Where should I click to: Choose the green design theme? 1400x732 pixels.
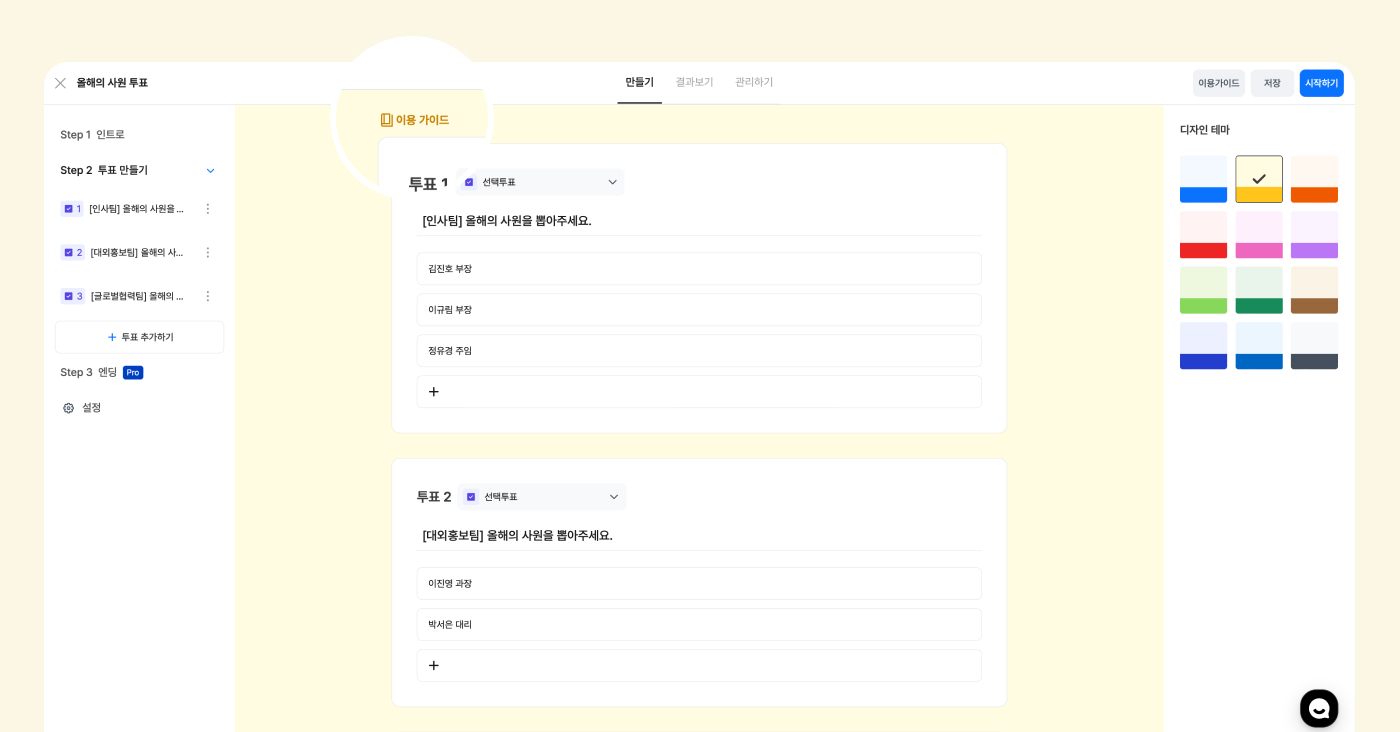point(1259,290)
